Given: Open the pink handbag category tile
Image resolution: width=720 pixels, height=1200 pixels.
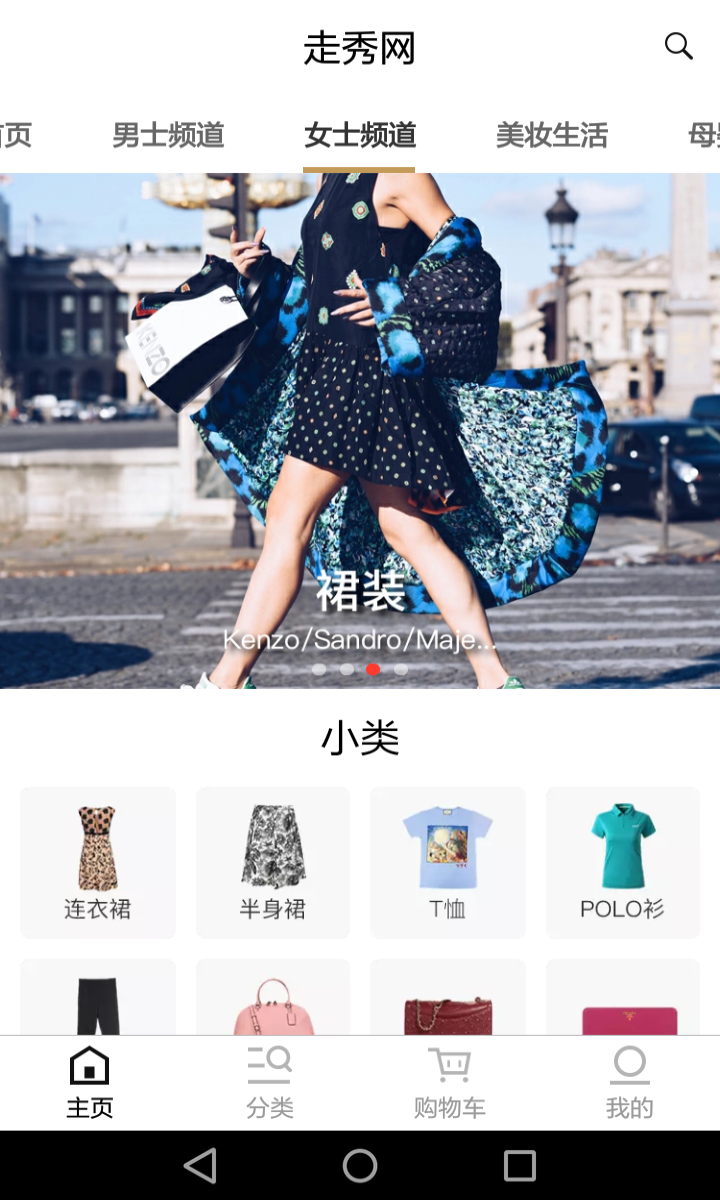Looking at the screenshot, I should [273, 1000].
